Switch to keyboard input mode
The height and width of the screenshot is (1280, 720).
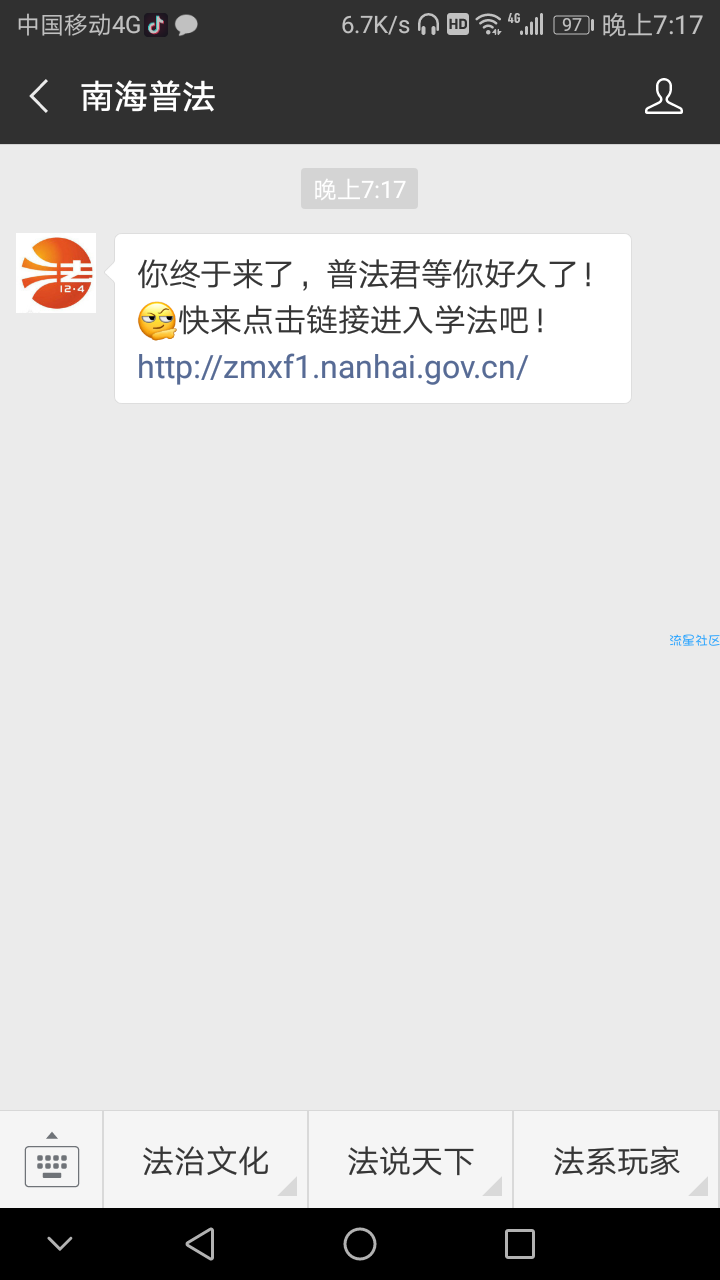pyautogui.click(x=51, y=1160)
